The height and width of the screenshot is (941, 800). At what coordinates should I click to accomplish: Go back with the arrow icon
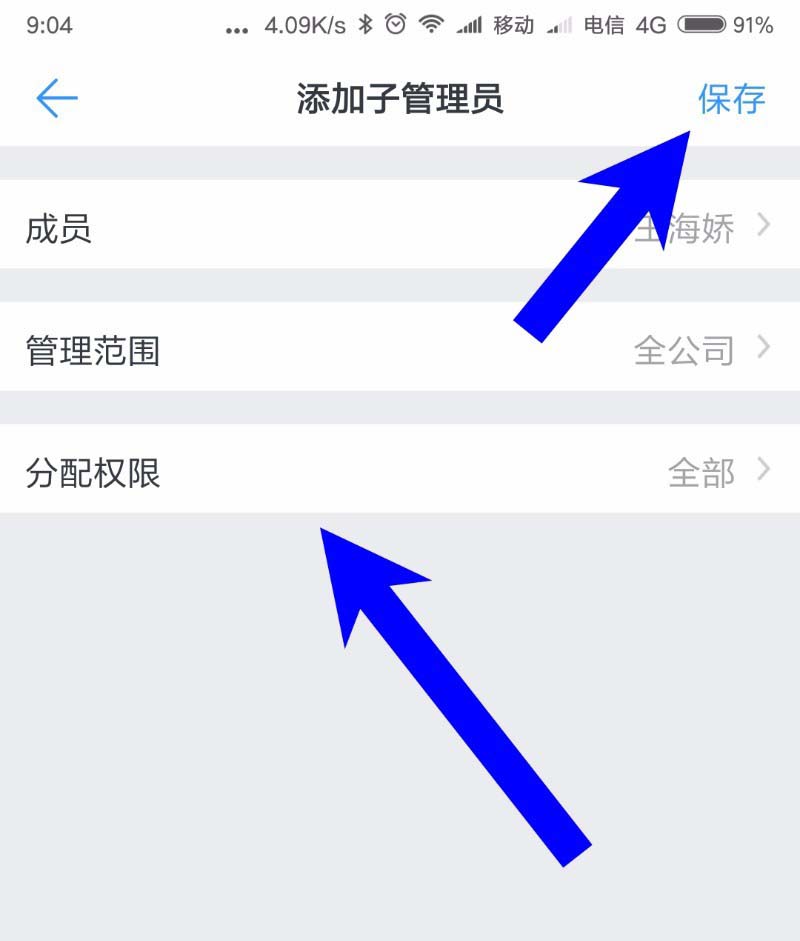tap(57, 99)
